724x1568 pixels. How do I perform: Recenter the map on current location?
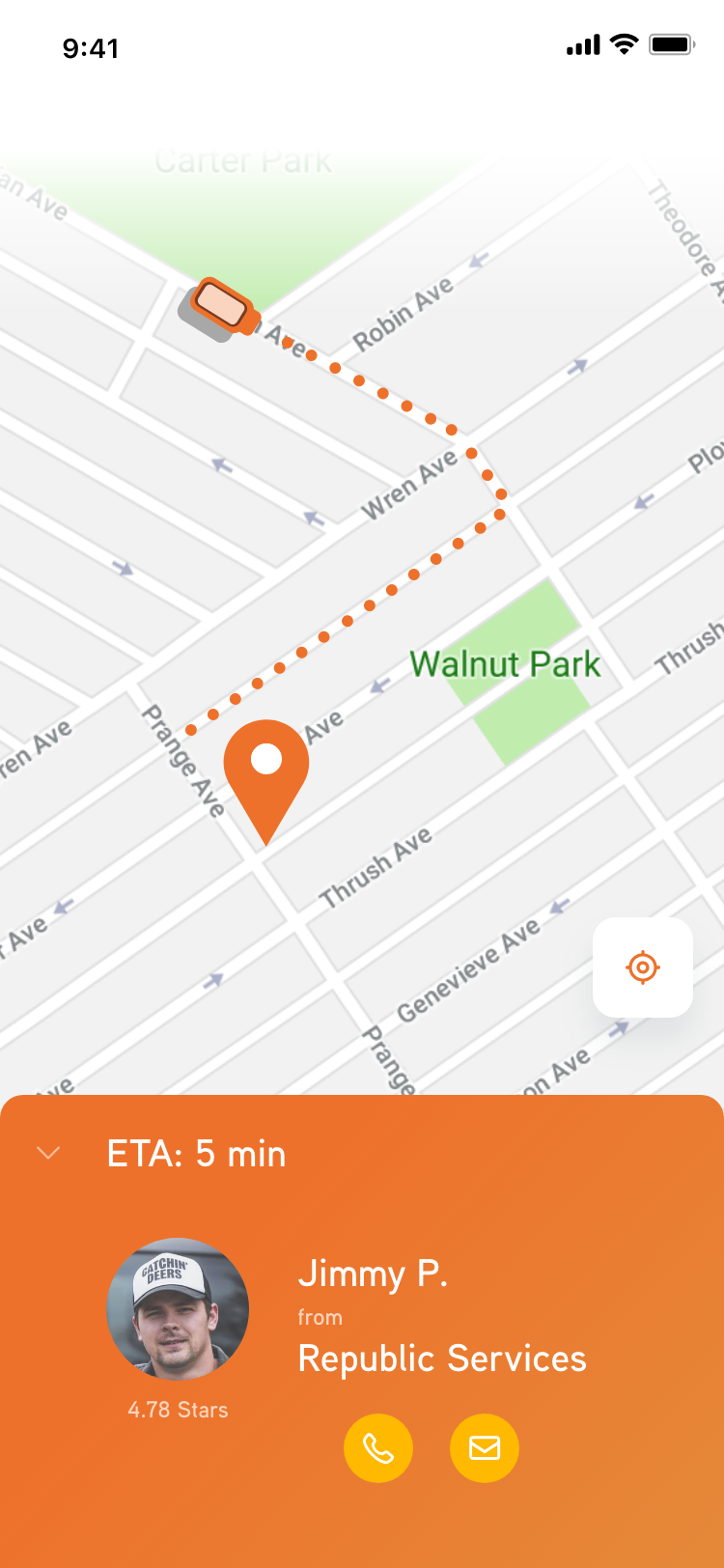[x=642, y=966]
